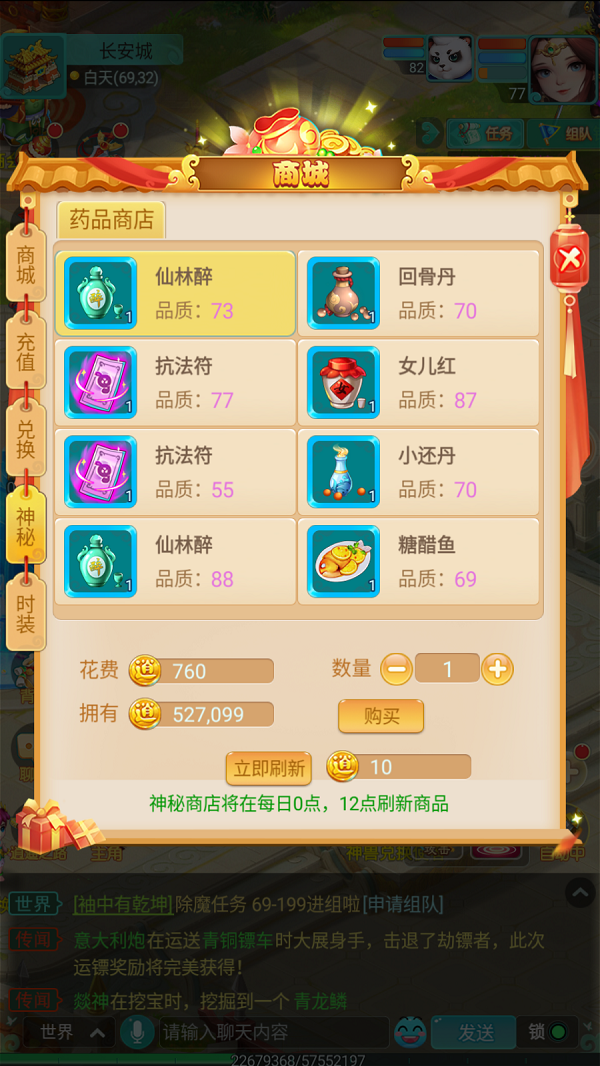Tap the microphone voice input icon

(134, 1031)
